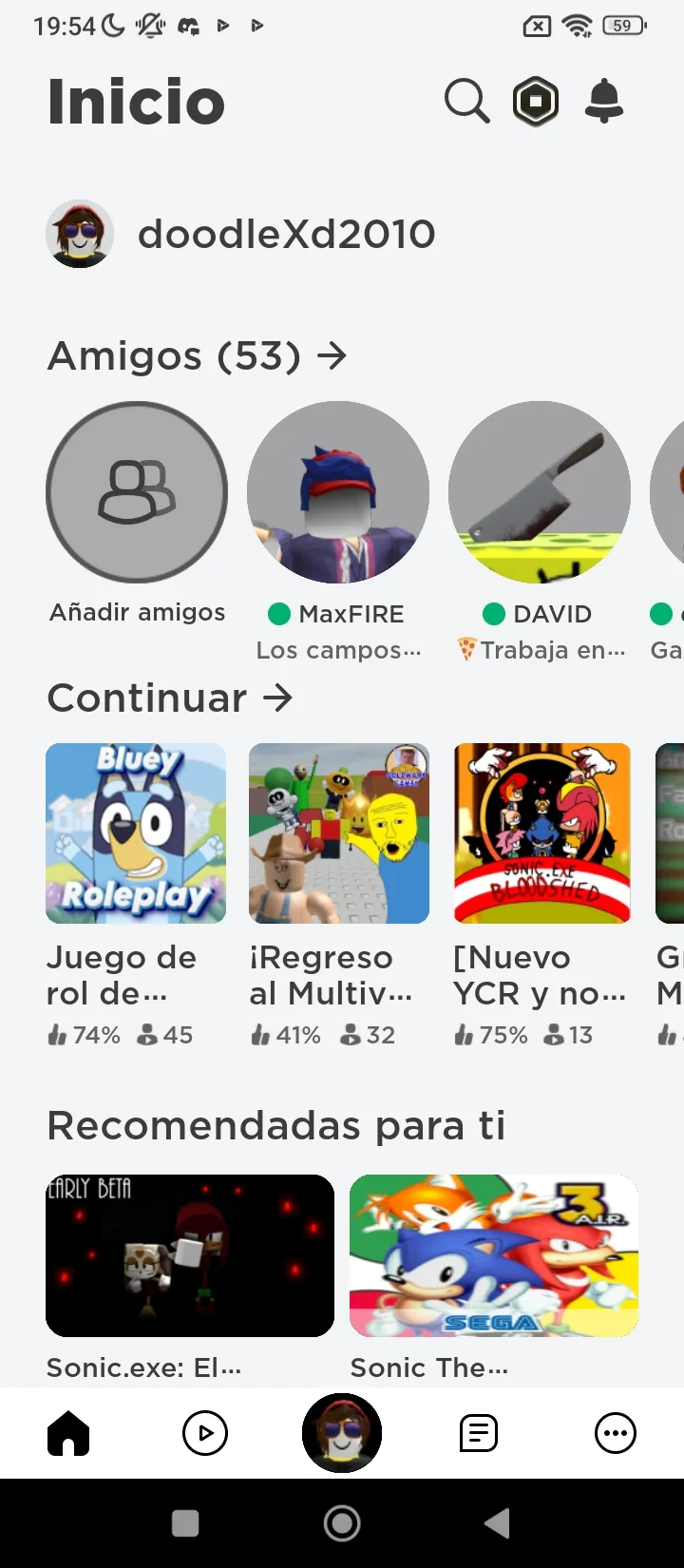Open the more options tab

(x=616, y=1433)
